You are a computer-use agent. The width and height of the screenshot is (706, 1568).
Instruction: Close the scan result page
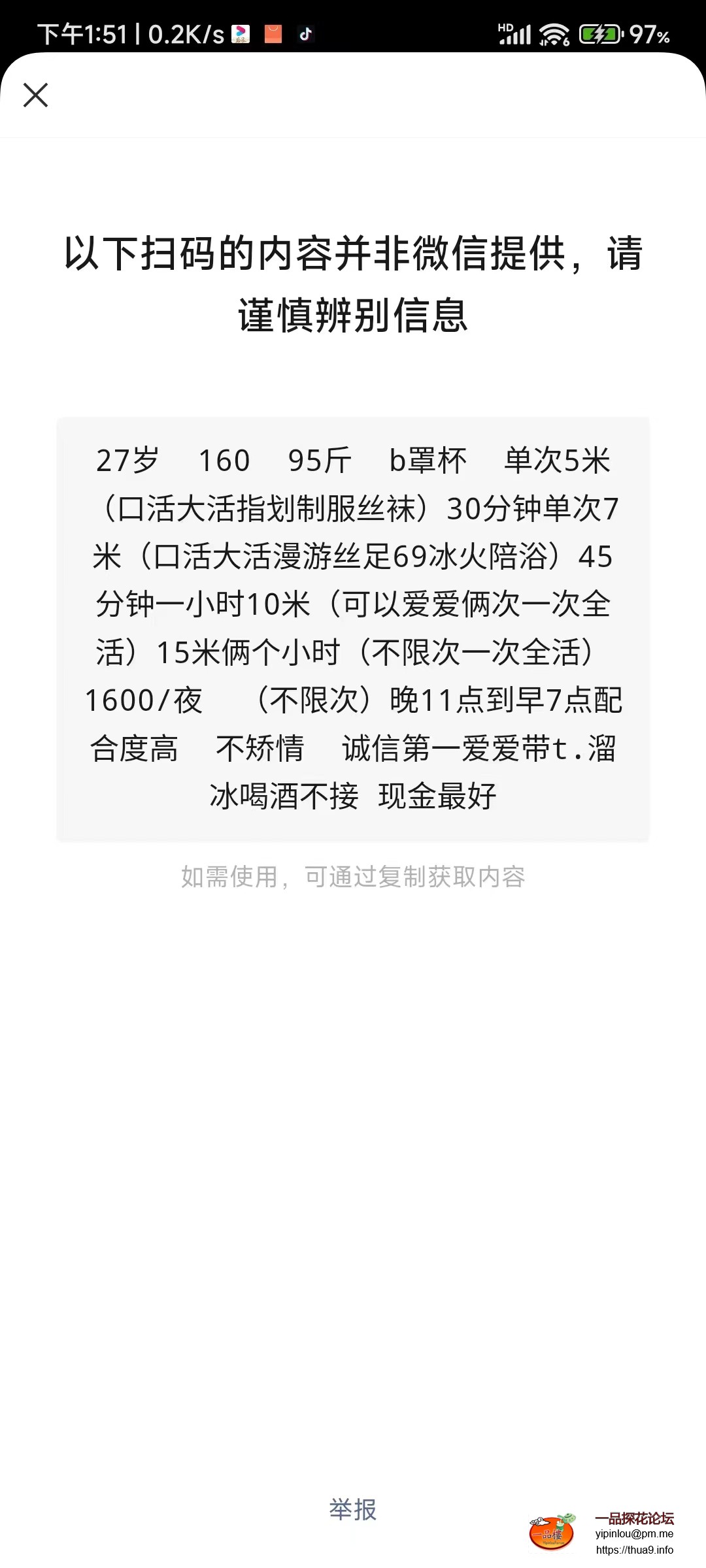[x=35, y=95]
